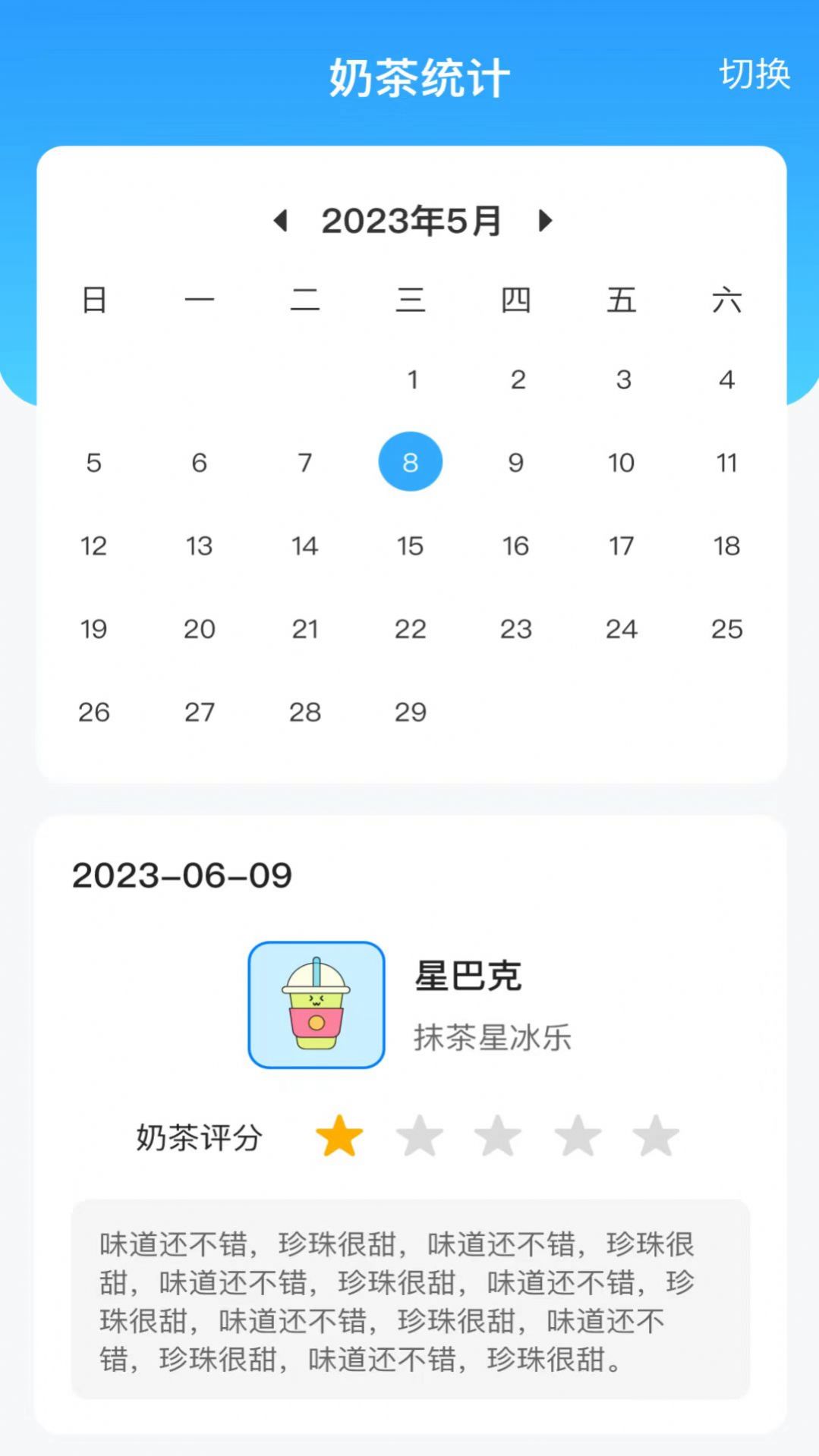Image resolution: width=819 pixels, height=1456 pixels.
Task: Rate three stars by clicking third star
Action: [x=498, y=1134]
